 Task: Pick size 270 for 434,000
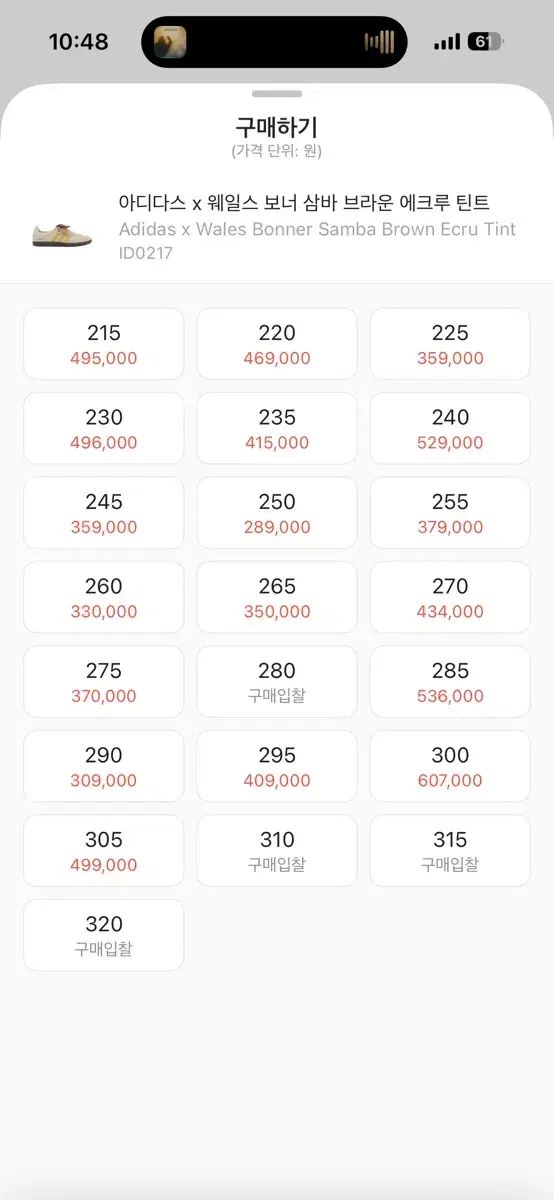tap(450, 598)
